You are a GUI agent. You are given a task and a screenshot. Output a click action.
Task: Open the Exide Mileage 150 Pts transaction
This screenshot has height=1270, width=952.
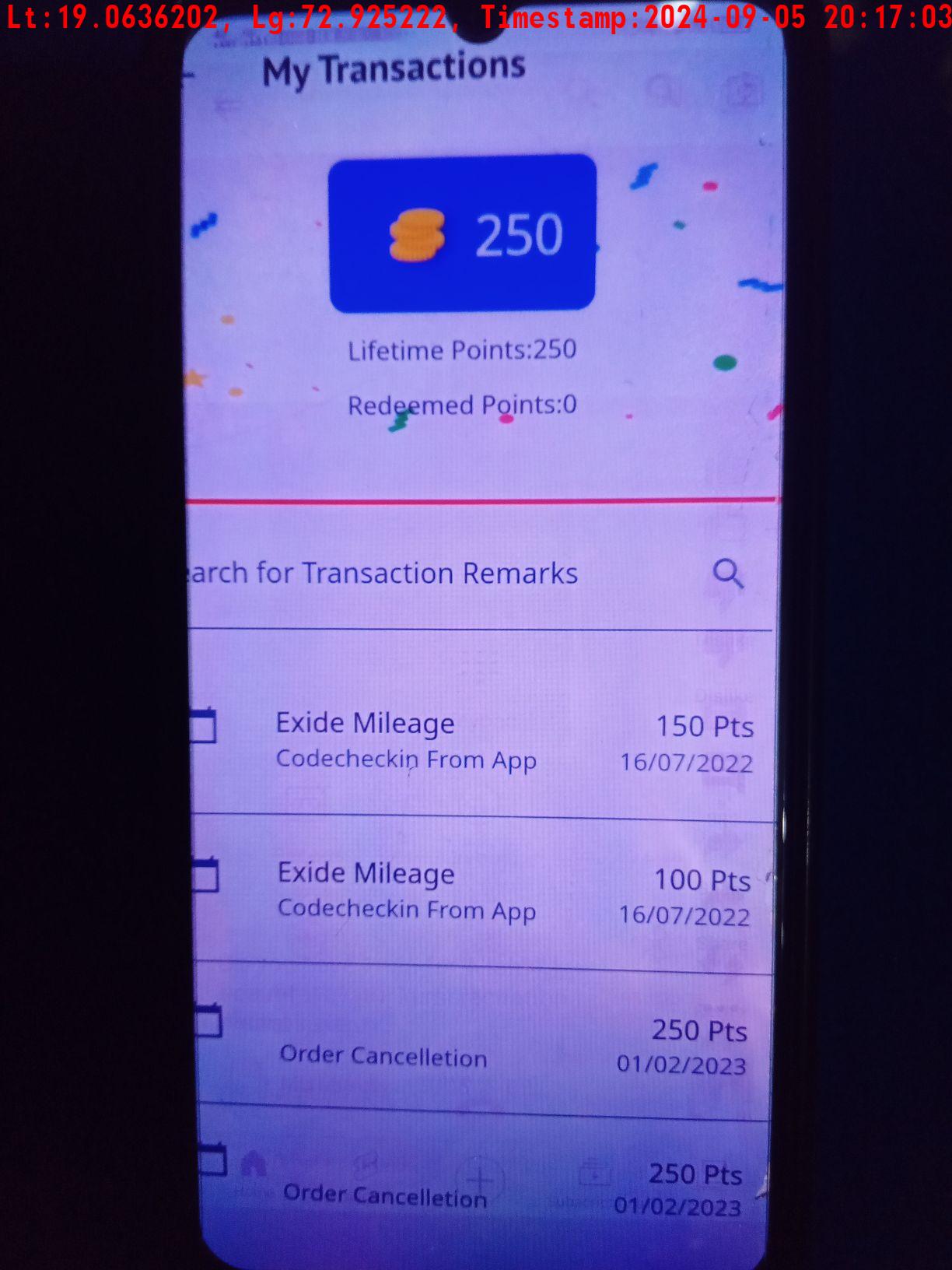tap(481, 741)
